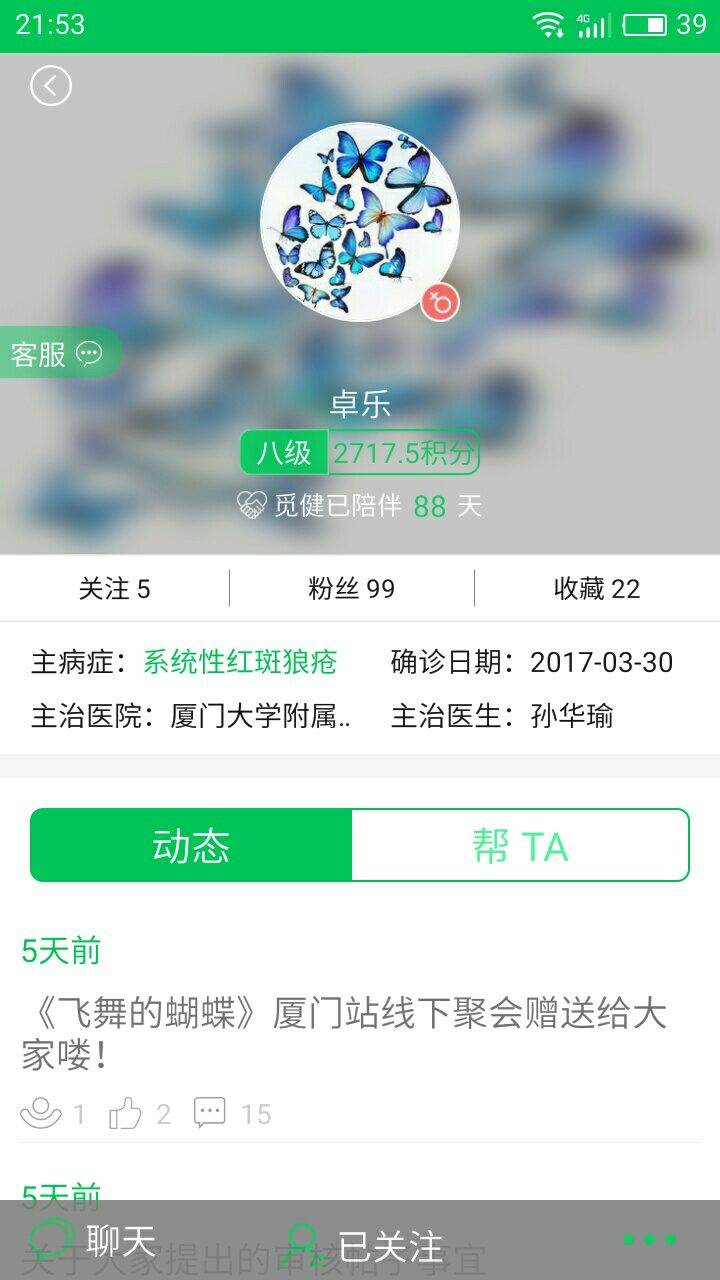Open the three-dot more options menu
720x1280 pixels.
coord(649,1240)
